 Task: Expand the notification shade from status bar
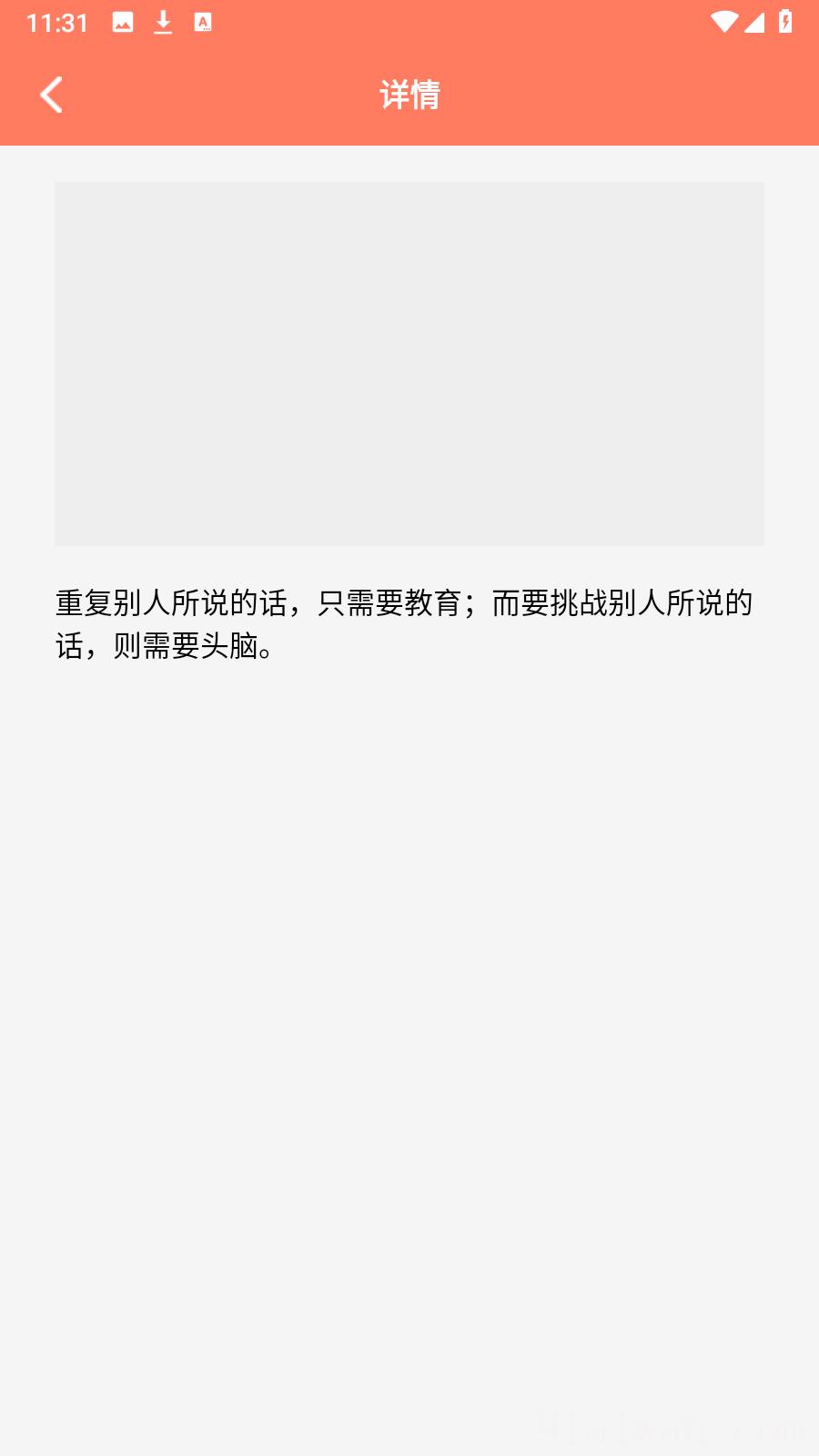coord(409,22)
